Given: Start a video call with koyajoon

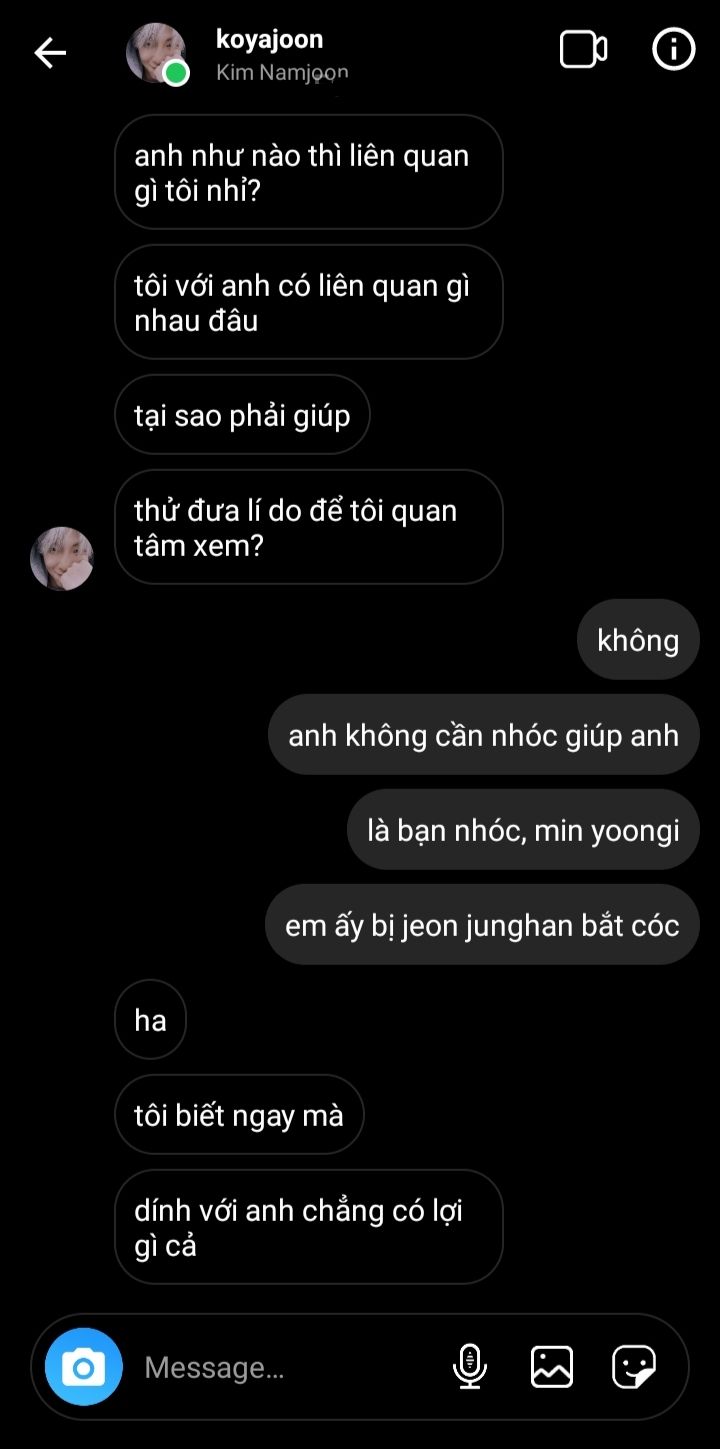Looking at the screenshot, I should point(583,50).
